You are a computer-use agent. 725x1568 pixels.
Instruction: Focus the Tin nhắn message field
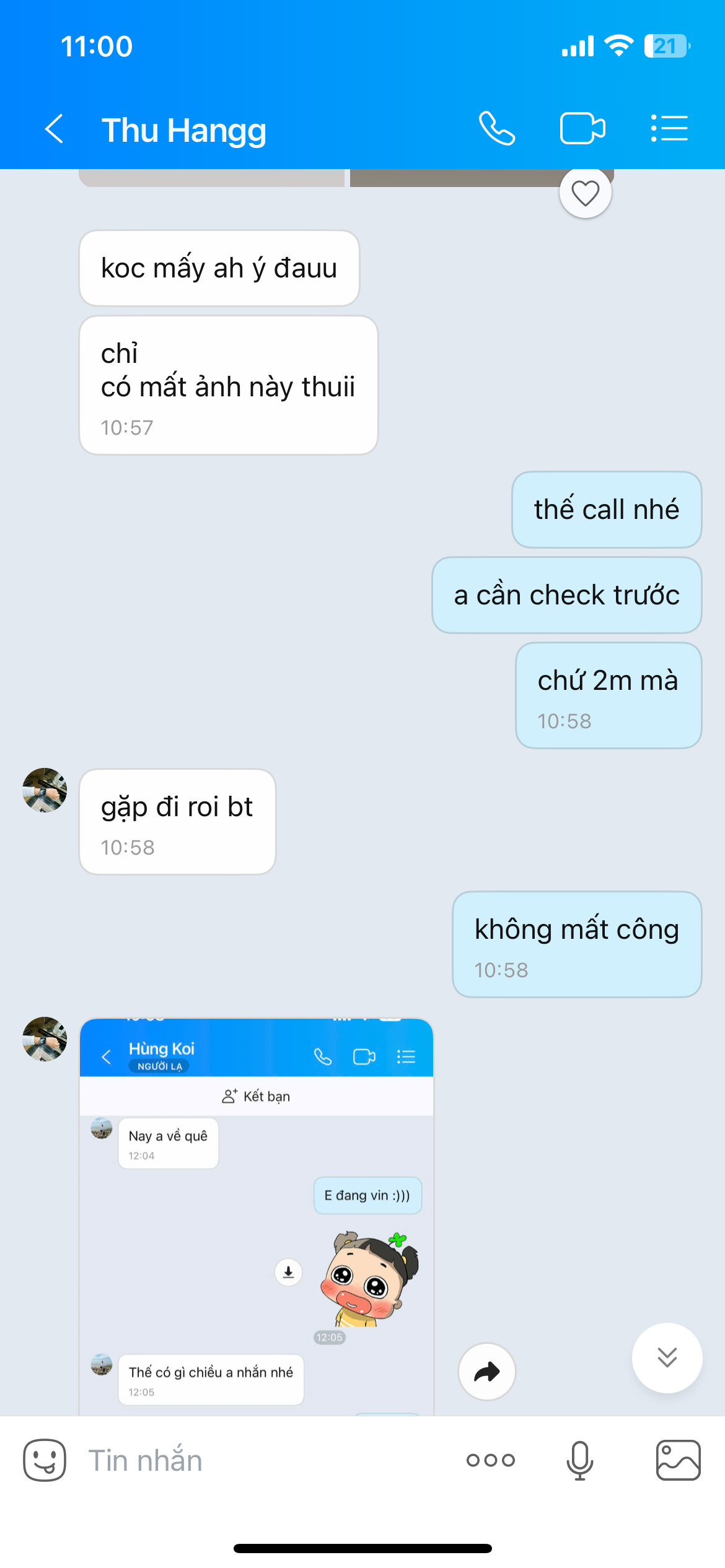(x=260, y=1460)
